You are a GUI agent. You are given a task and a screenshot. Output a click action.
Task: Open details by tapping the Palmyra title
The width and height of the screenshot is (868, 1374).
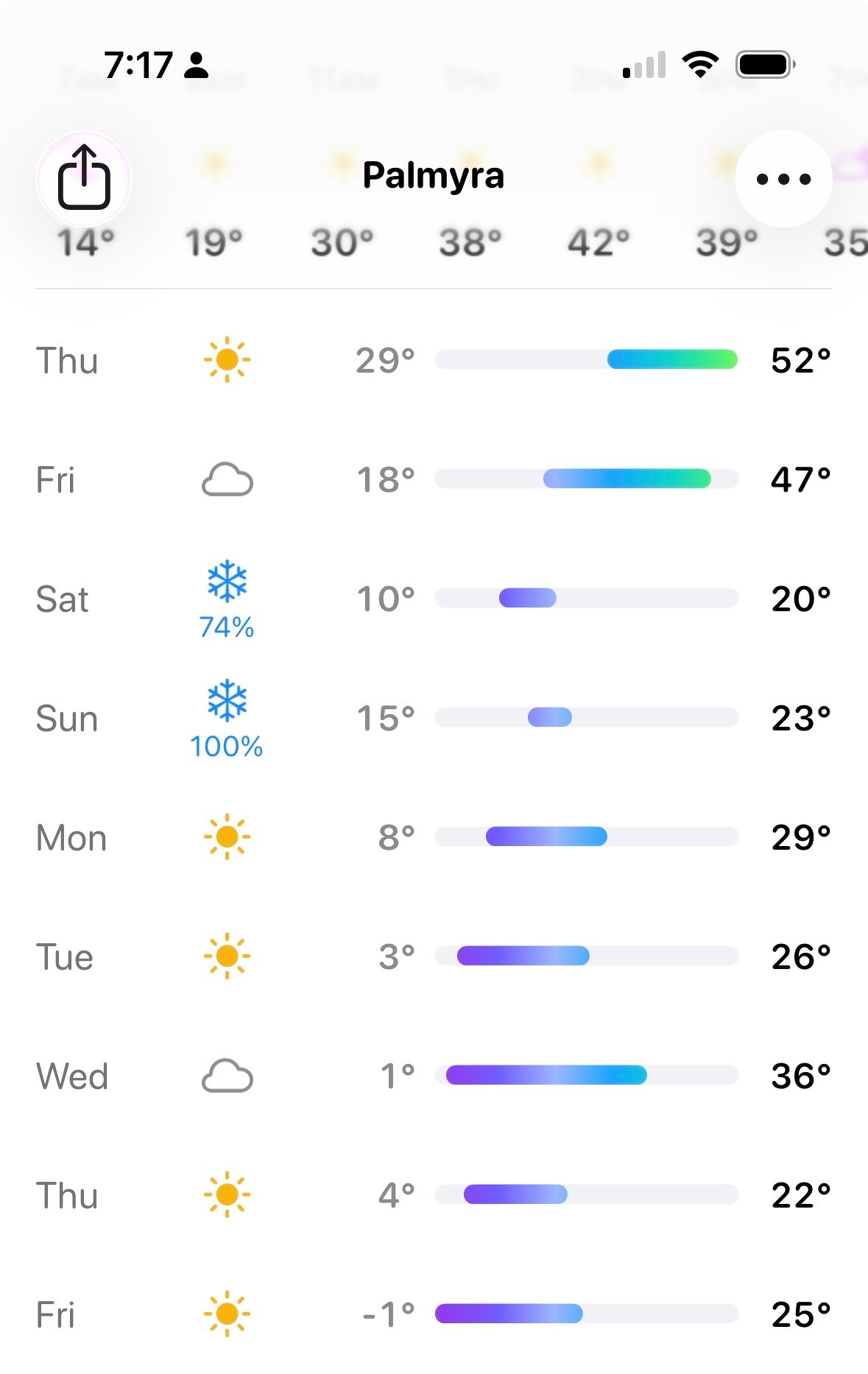click(434, 175)
